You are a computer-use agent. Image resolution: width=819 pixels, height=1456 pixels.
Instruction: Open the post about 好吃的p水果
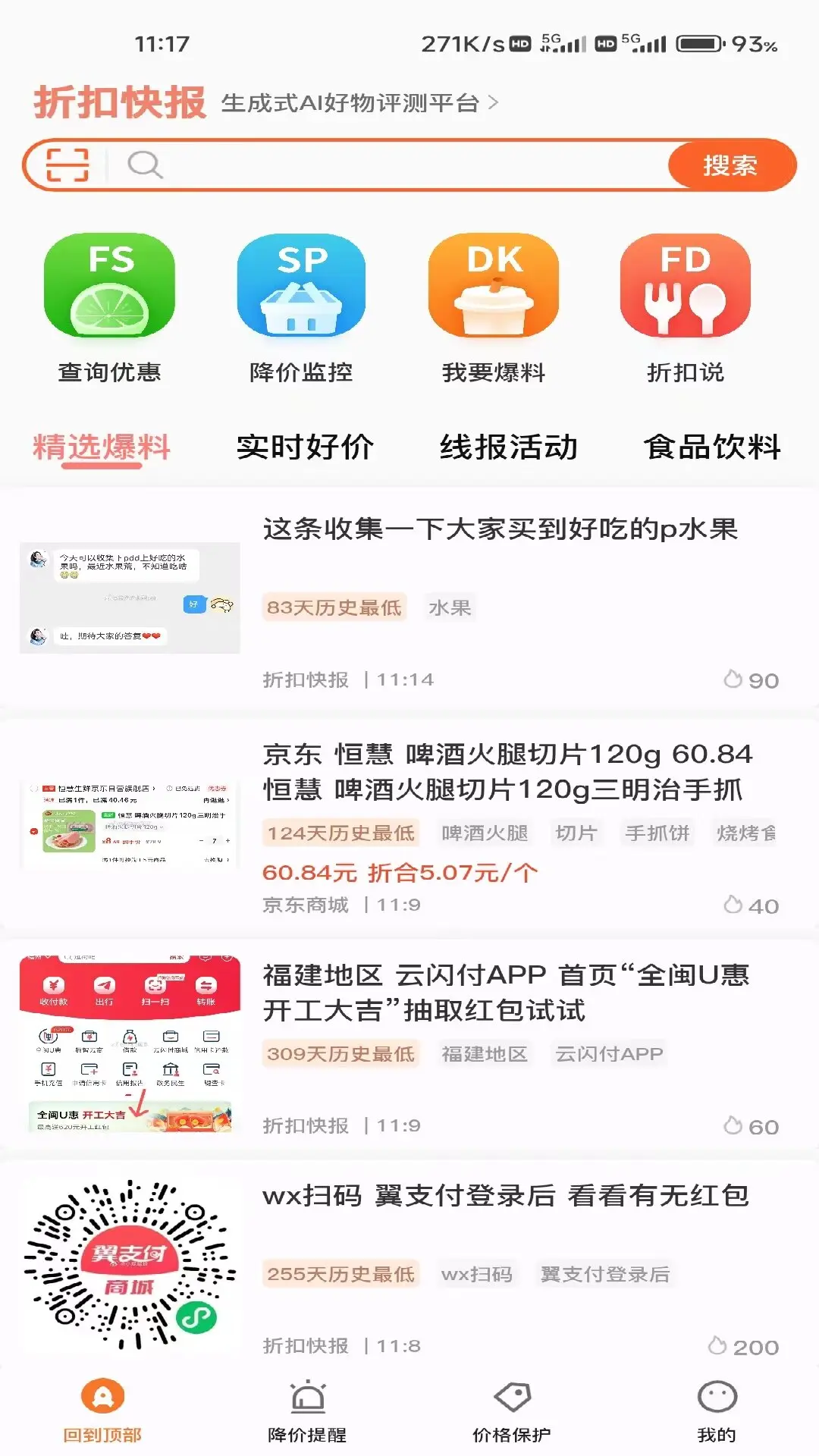pyautogui.click(x=500, y=529)
